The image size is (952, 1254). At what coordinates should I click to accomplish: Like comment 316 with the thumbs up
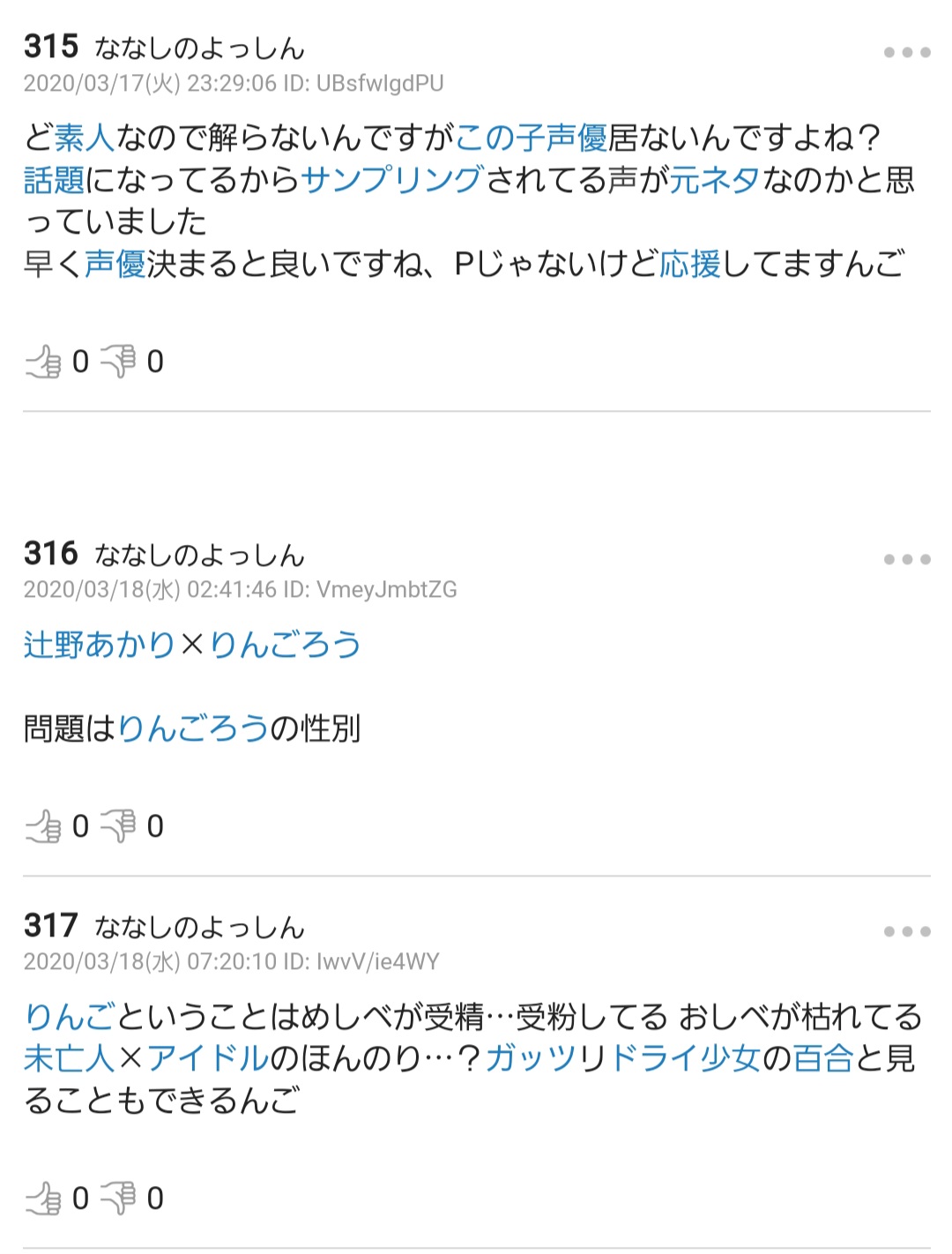[x=43, y=826]
